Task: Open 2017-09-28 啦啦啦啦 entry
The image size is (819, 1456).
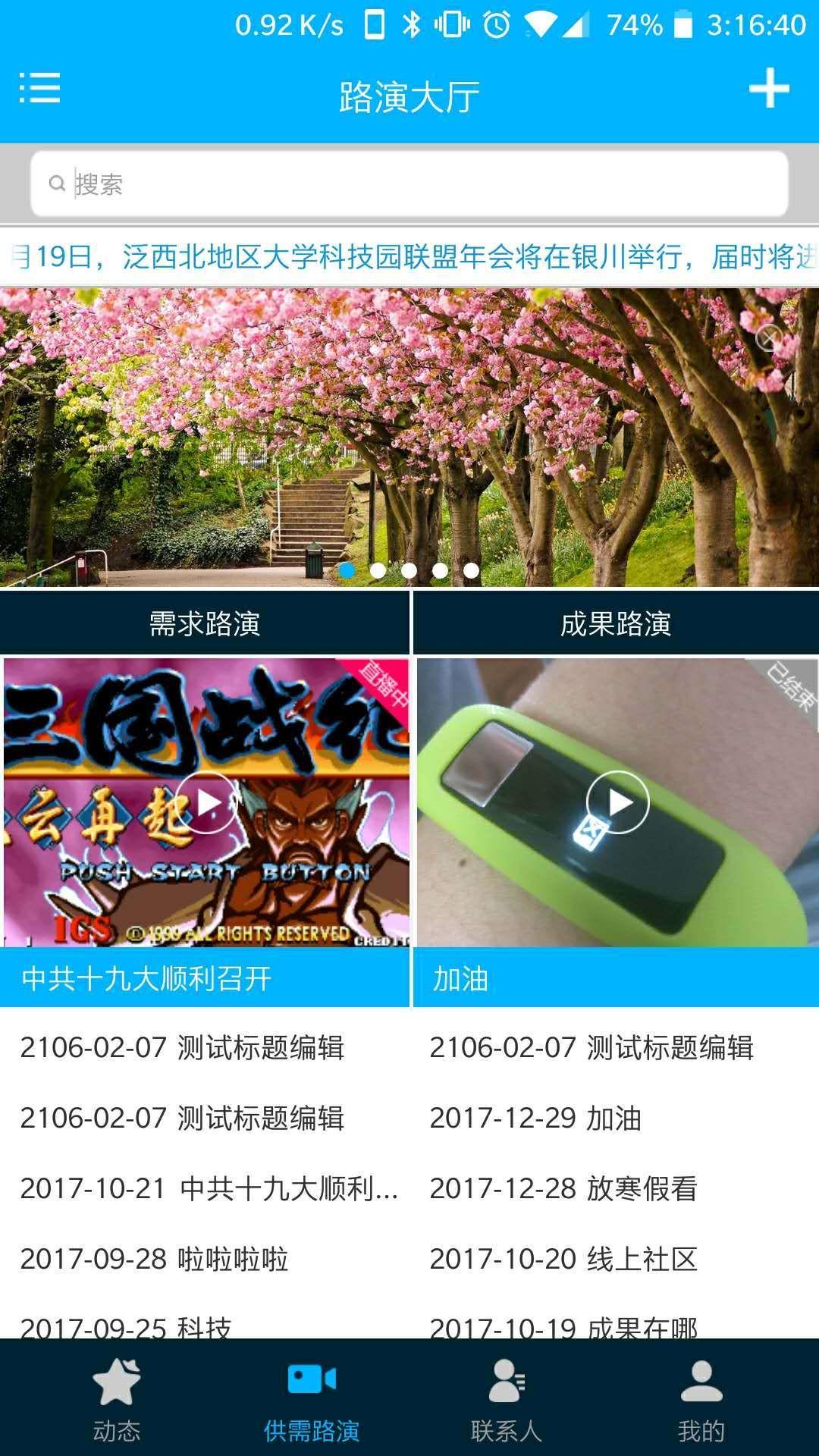Action: click(x=155, y=1259)
